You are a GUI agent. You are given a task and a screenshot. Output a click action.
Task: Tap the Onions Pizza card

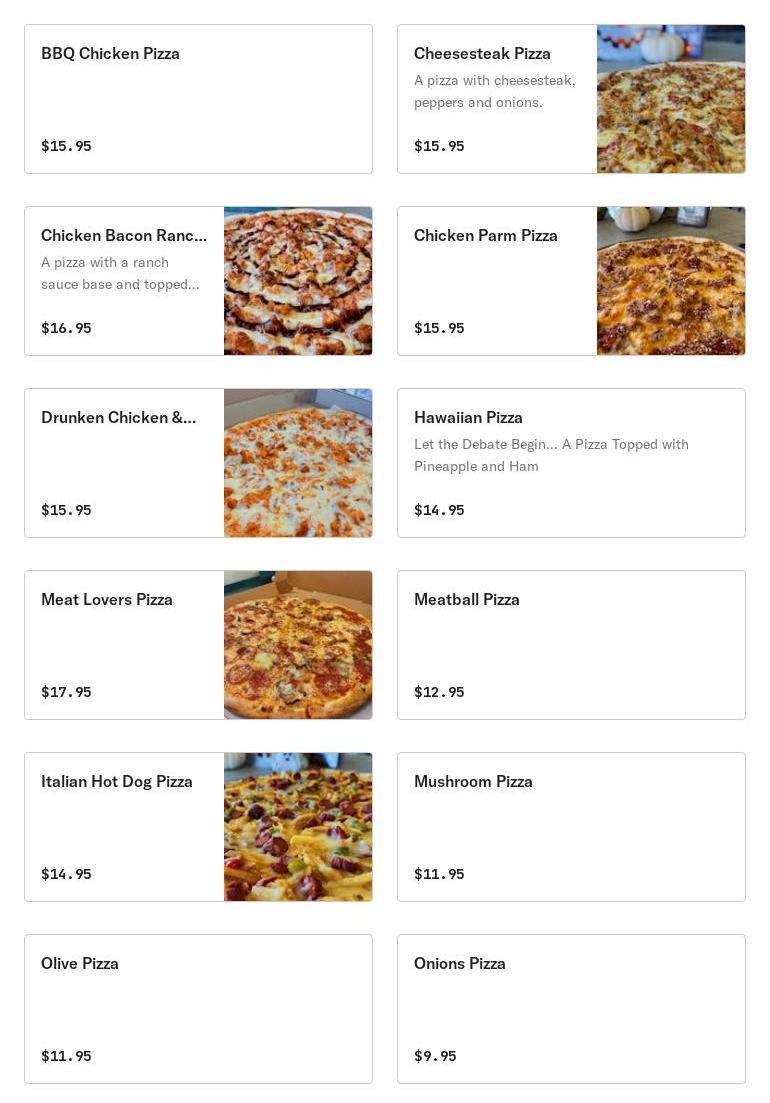click(x=571, y=1009)
